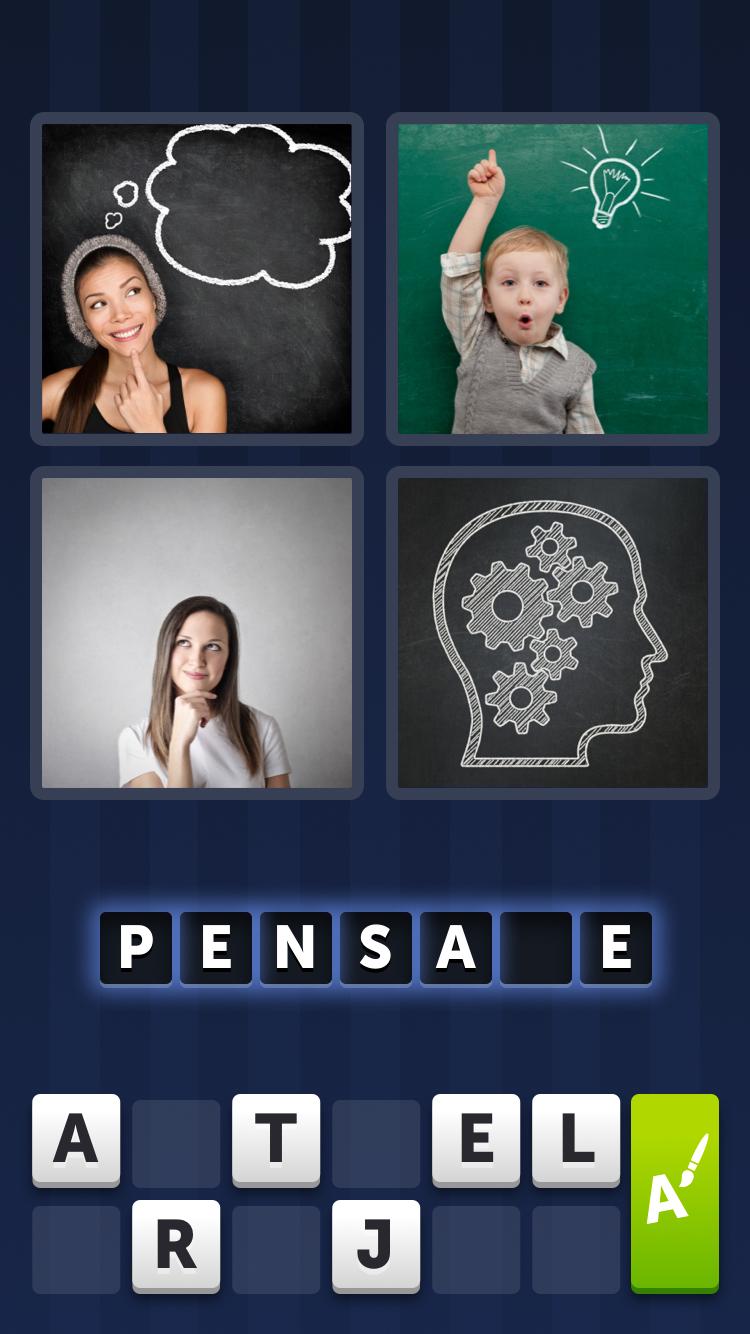Screen dimensions: 750x1334
Task: Open the picture of woman in white shirt
Action: pos(197,633)
